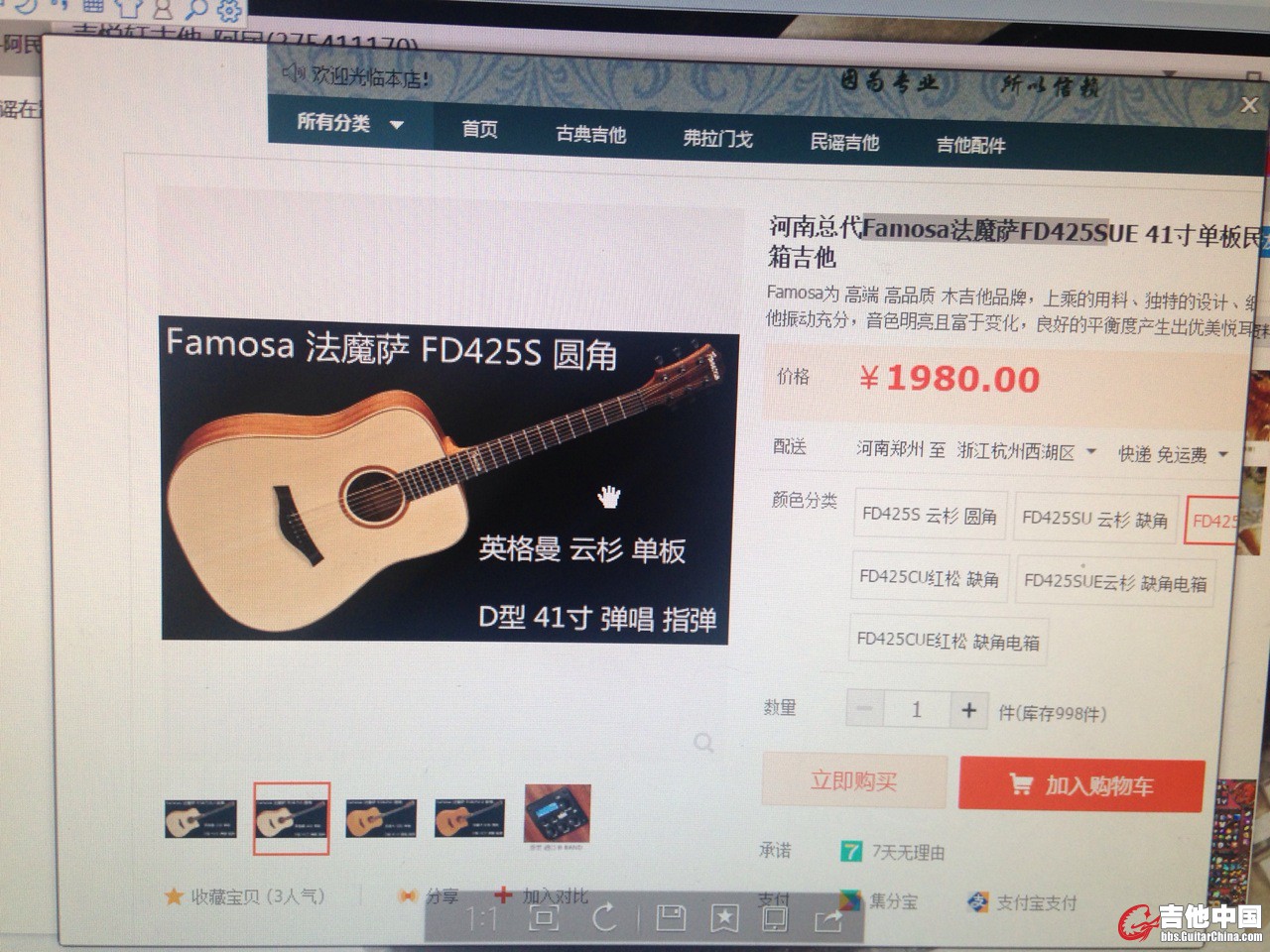Viewport: 1270px width, 952px height.
Task: Switch to the 古典吉他 tab
Action: tap(590, 134)
